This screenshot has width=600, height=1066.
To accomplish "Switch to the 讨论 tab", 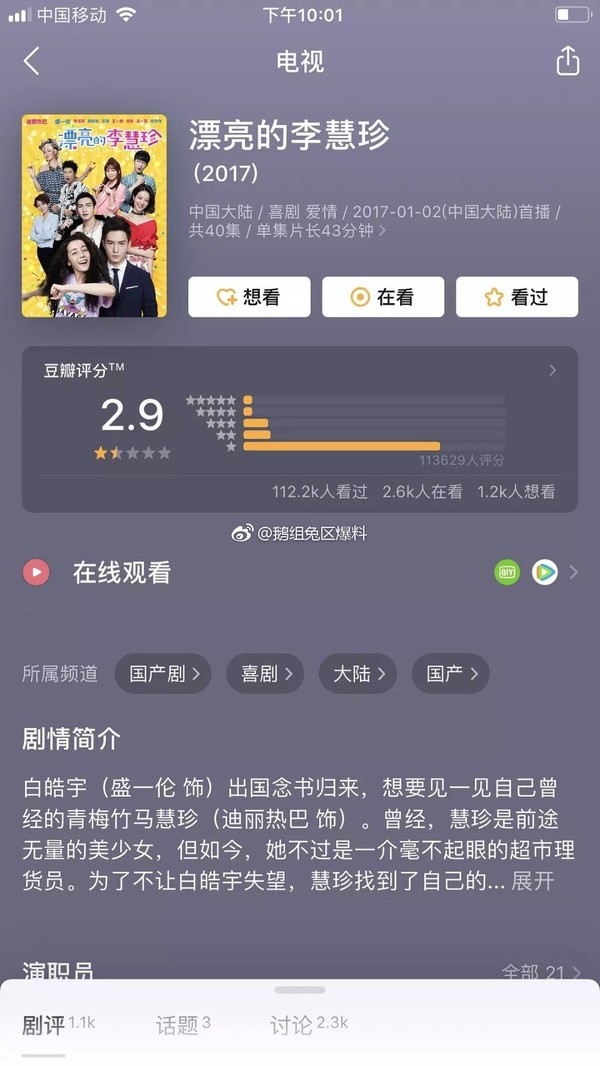I will [x=292, y=1025].
